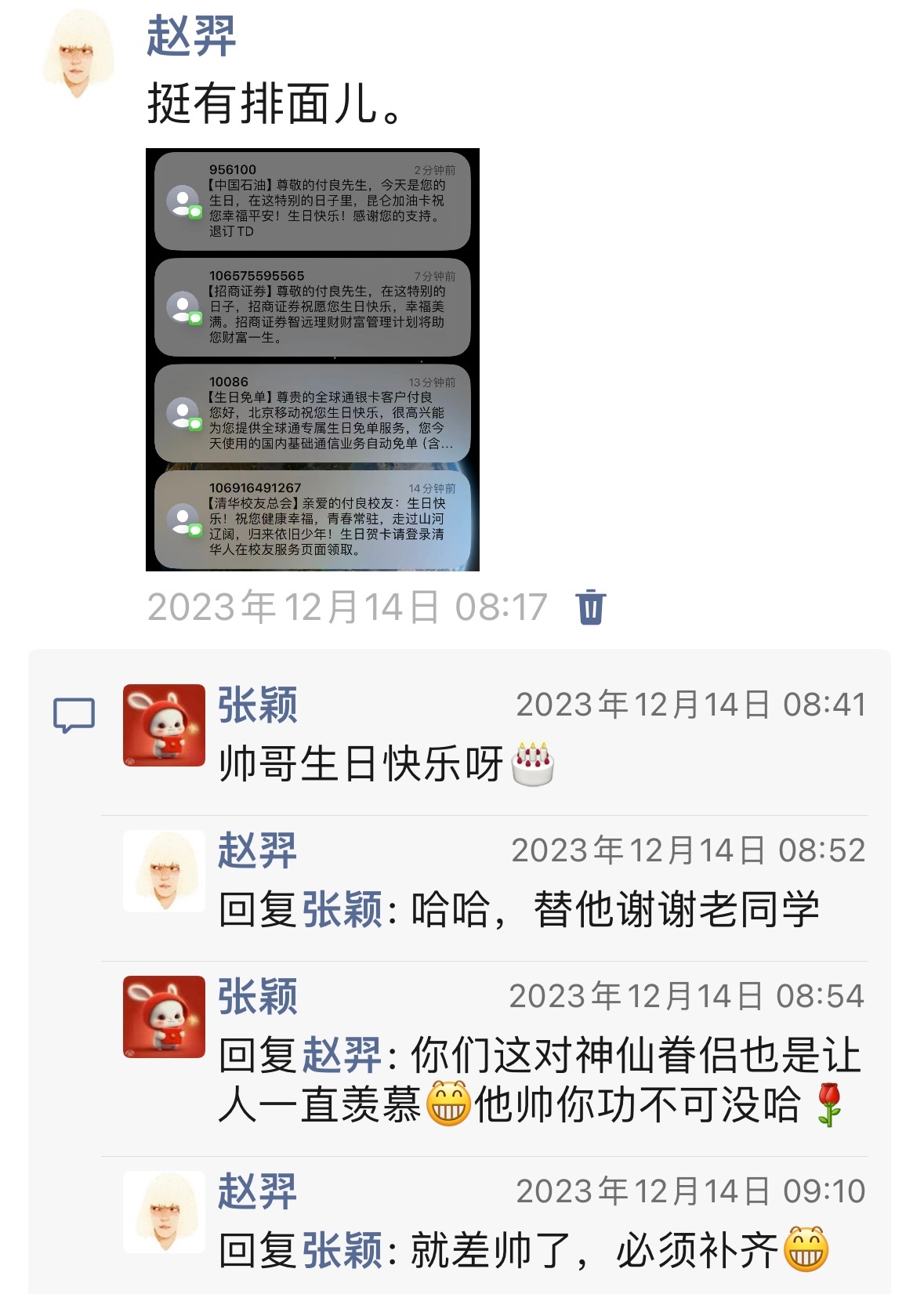
Task: Open 赵羿's profile name above 挺有排面儿
Action: coord(191,36)
